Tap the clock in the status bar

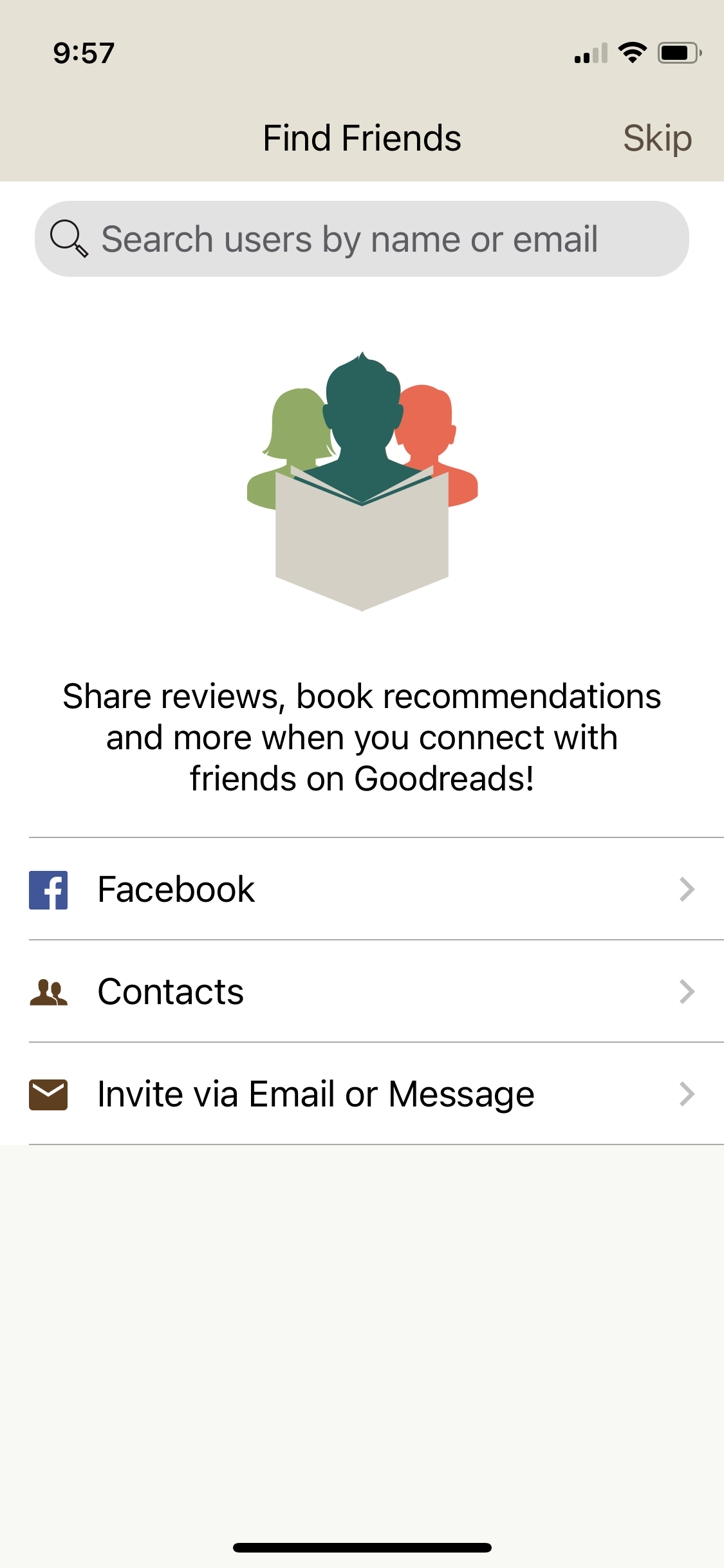(x=84, y=53)
